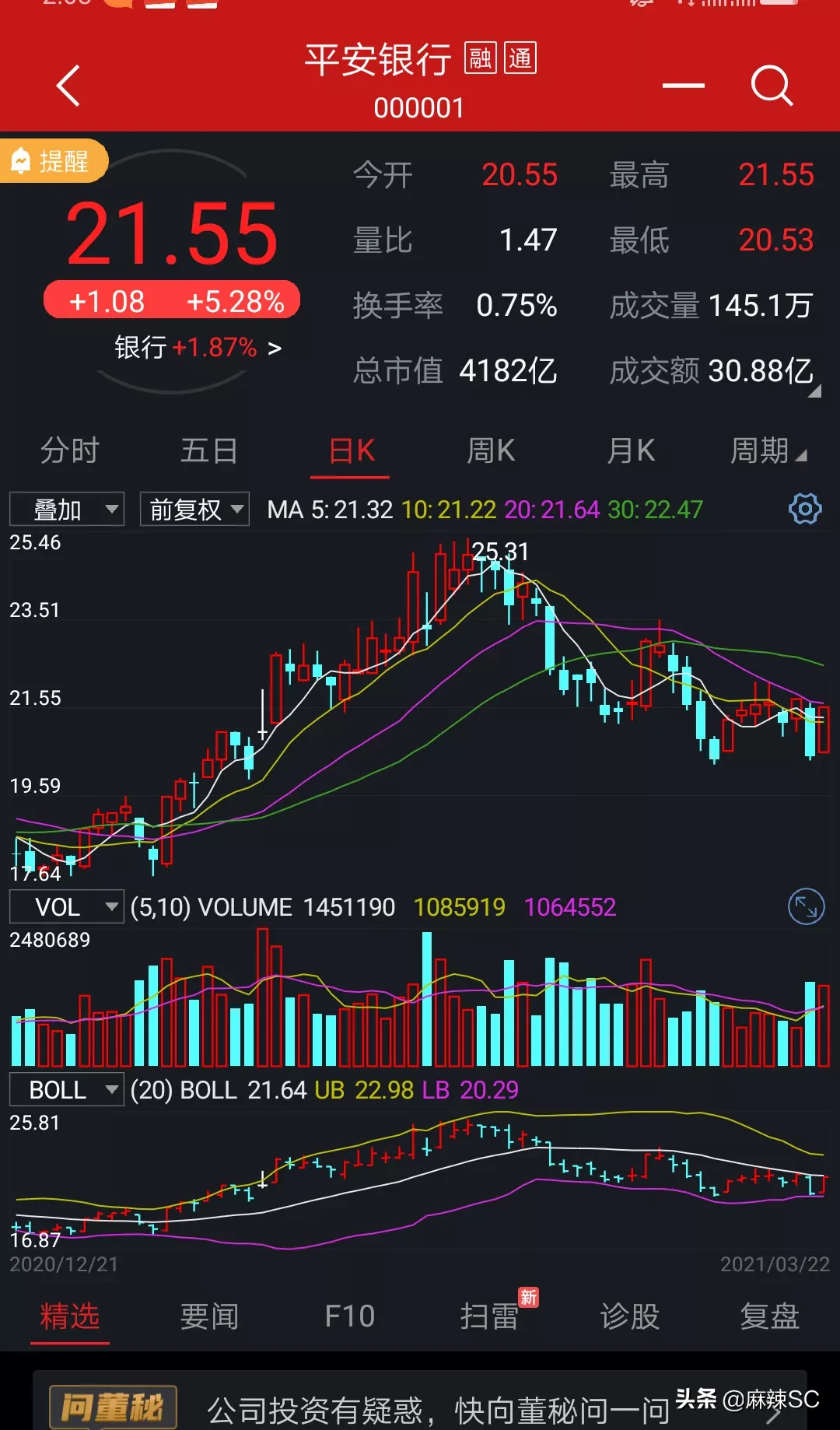The height and width of the screenshot is (1430, 840).
Task: Switch to the 月K chart tab
Action: [x=631, y=451]
